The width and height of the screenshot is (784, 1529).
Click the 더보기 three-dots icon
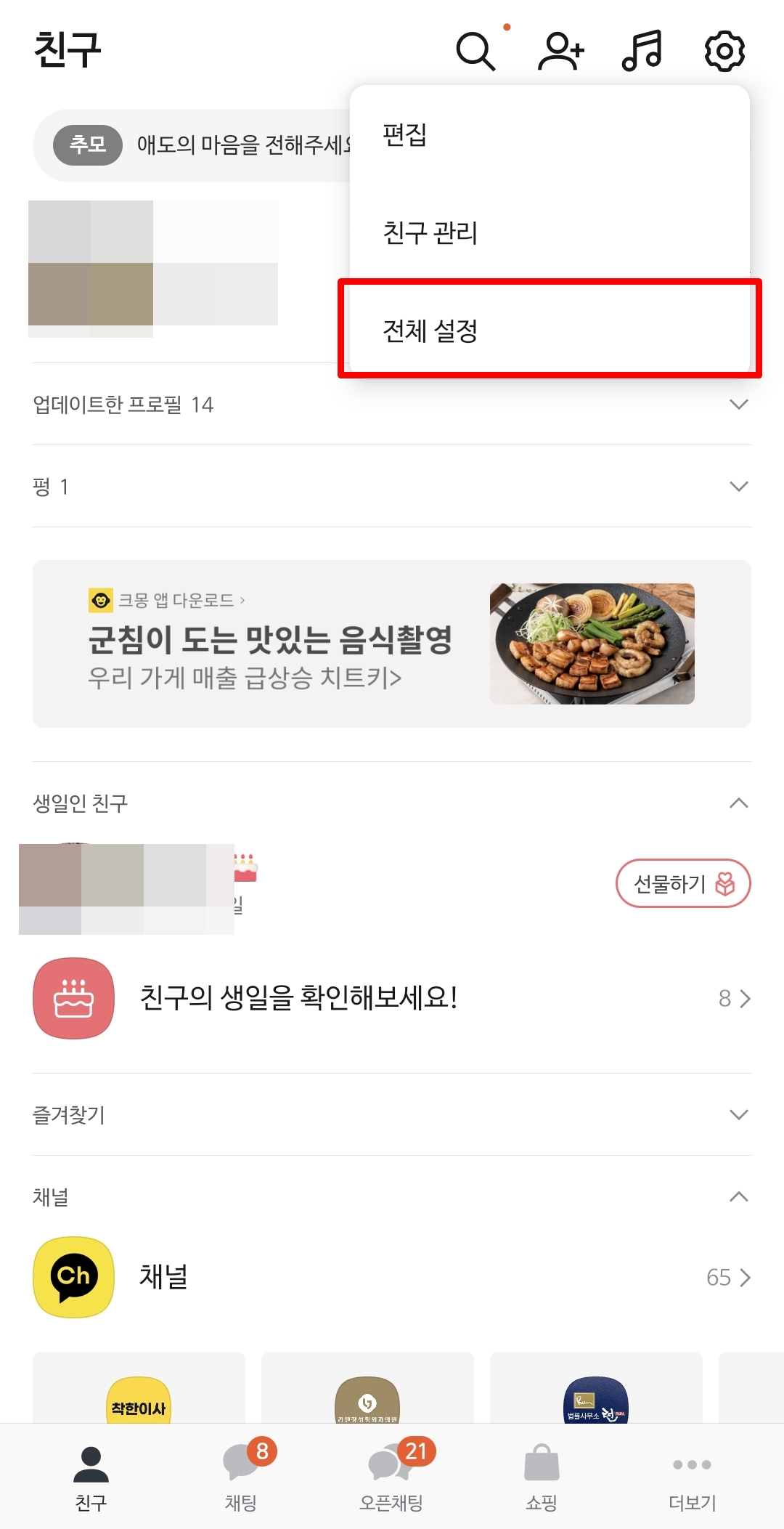pyautogui.click(x=691, y=1467)
